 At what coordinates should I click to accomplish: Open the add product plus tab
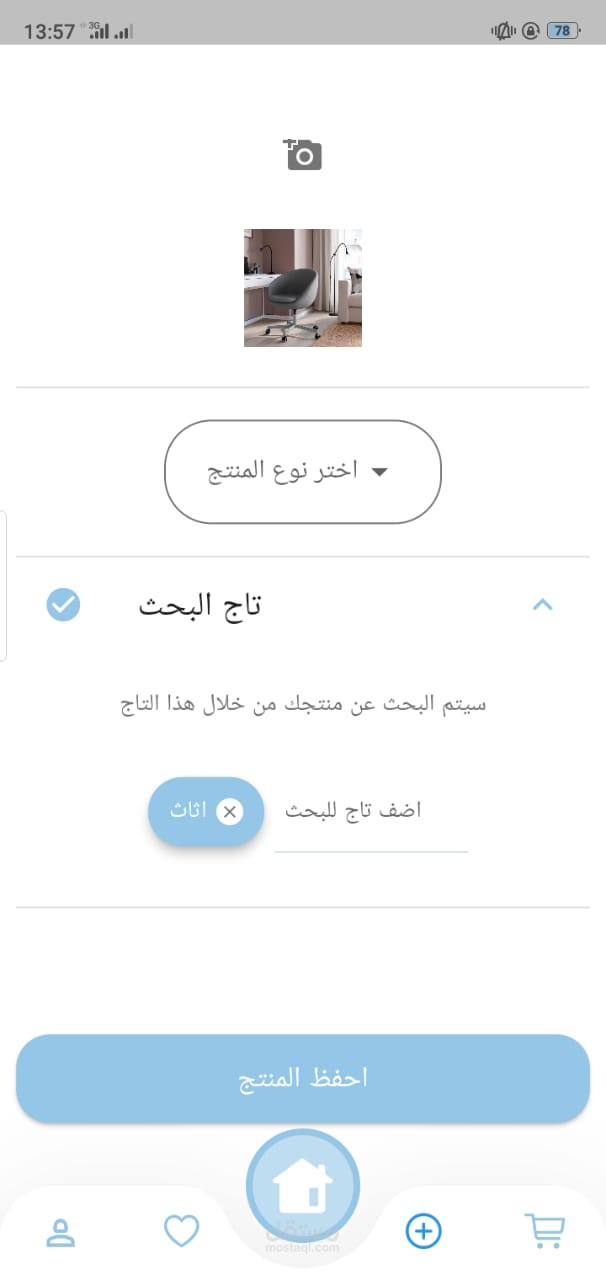423,1231
